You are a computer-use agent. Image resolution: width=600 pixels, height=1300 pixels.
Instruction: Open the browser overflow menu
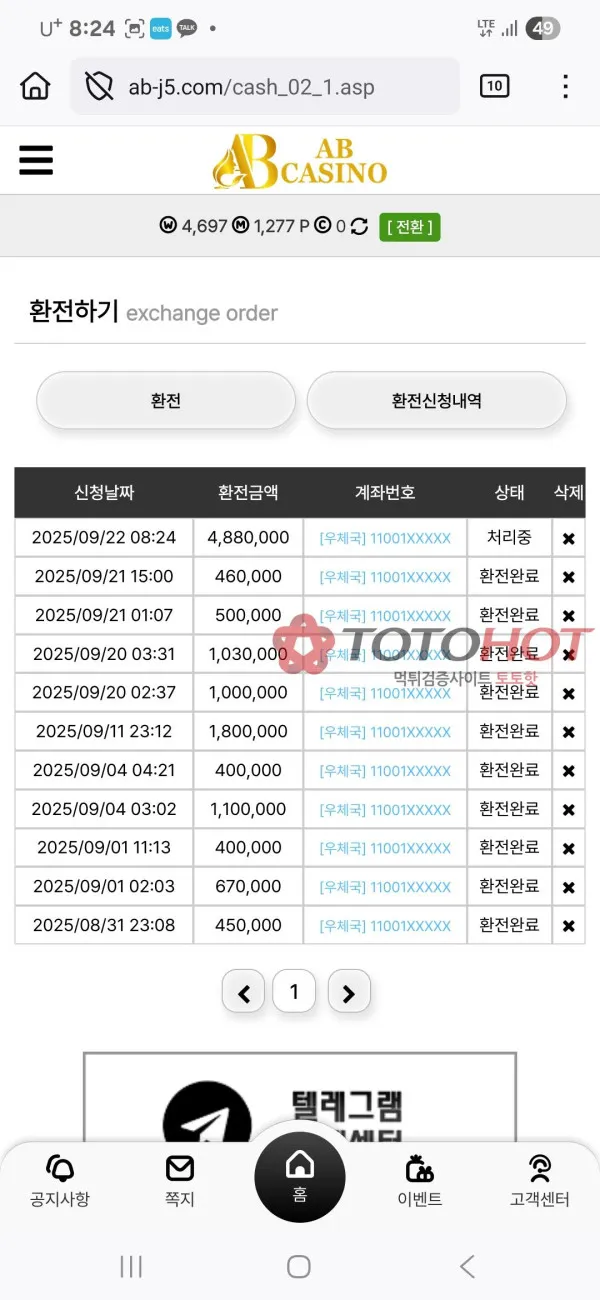point(566,86)
